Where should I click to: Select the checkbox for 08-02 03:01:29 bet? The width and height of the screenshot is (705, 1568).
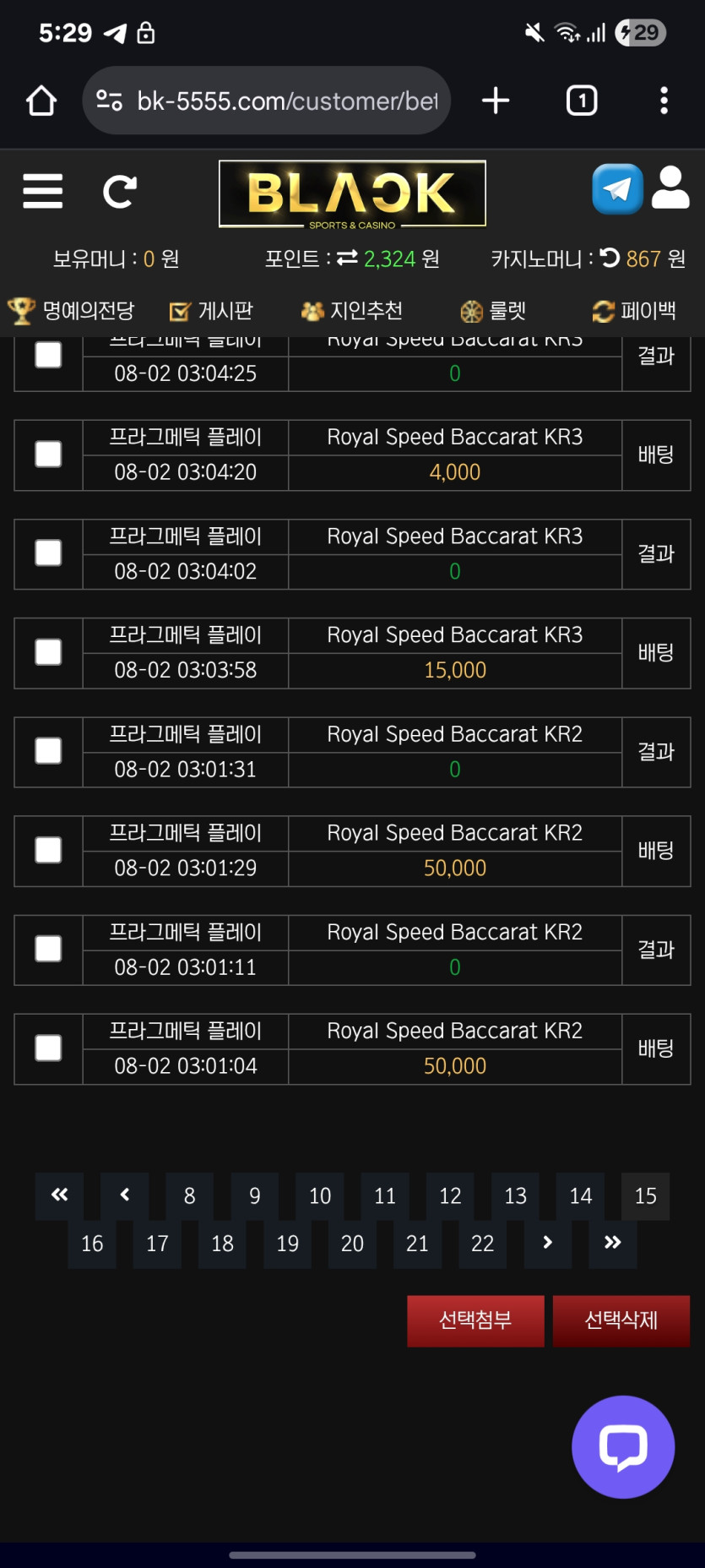point(48,850)
